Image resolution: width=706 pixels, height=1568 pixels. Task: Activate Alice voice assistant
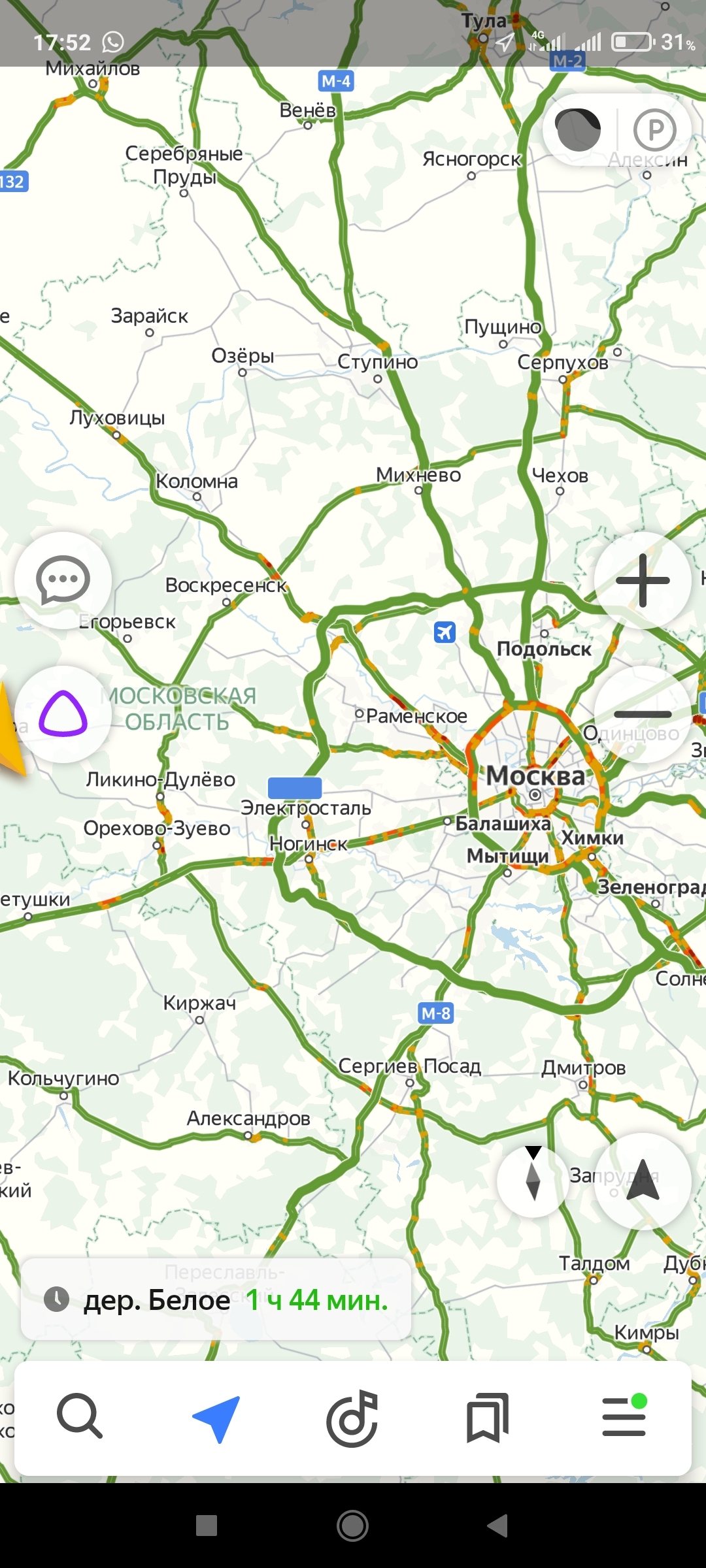(x=63, y=714)
